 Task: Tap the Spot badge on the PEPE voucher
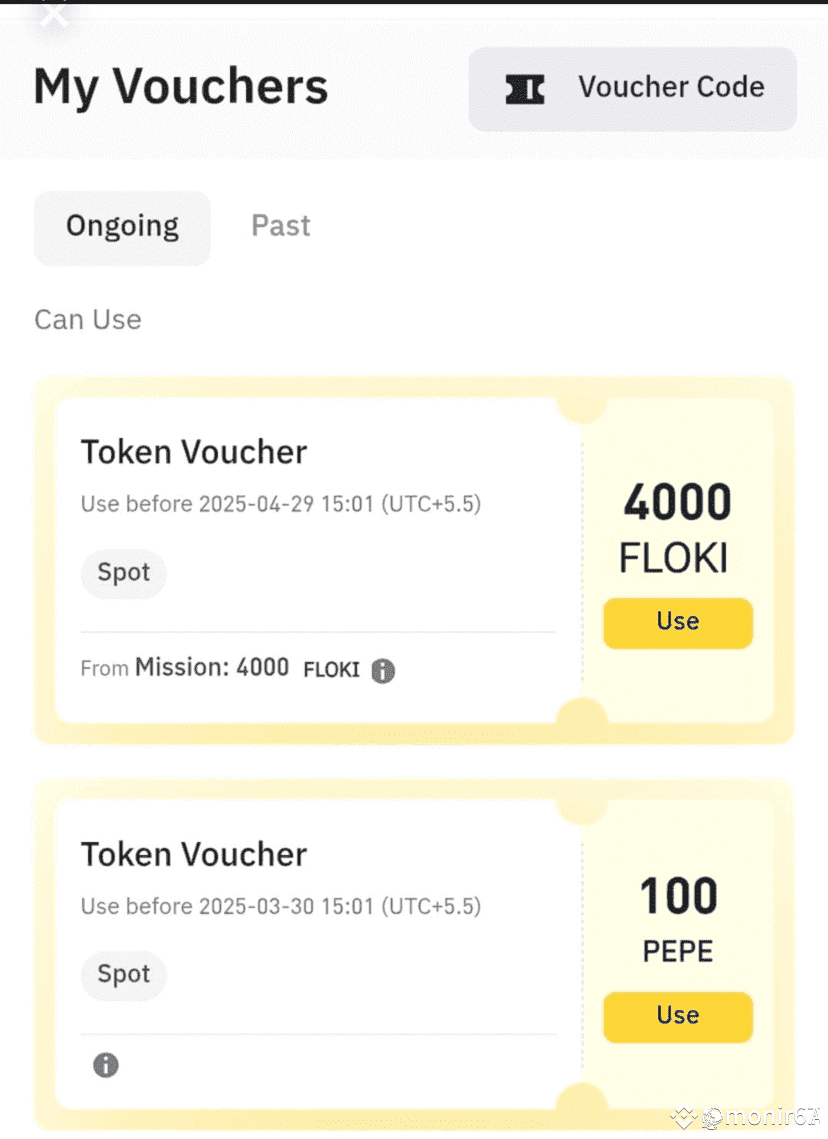(123, 975)
